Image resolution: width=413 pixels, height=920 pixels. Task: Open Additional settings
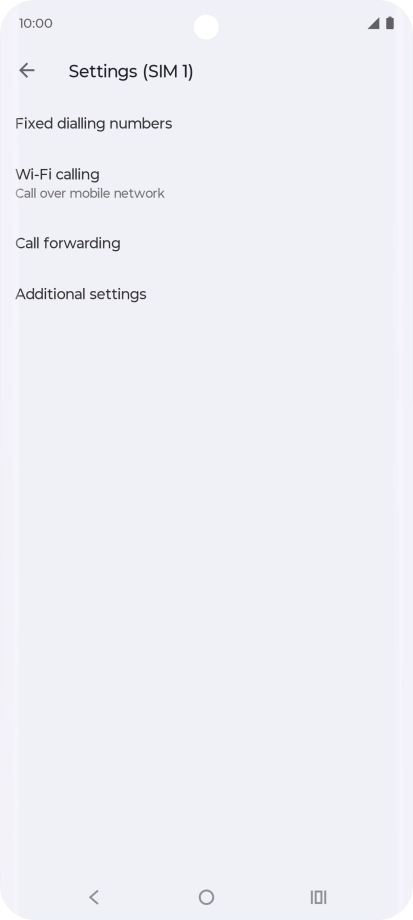pos(206,294)
